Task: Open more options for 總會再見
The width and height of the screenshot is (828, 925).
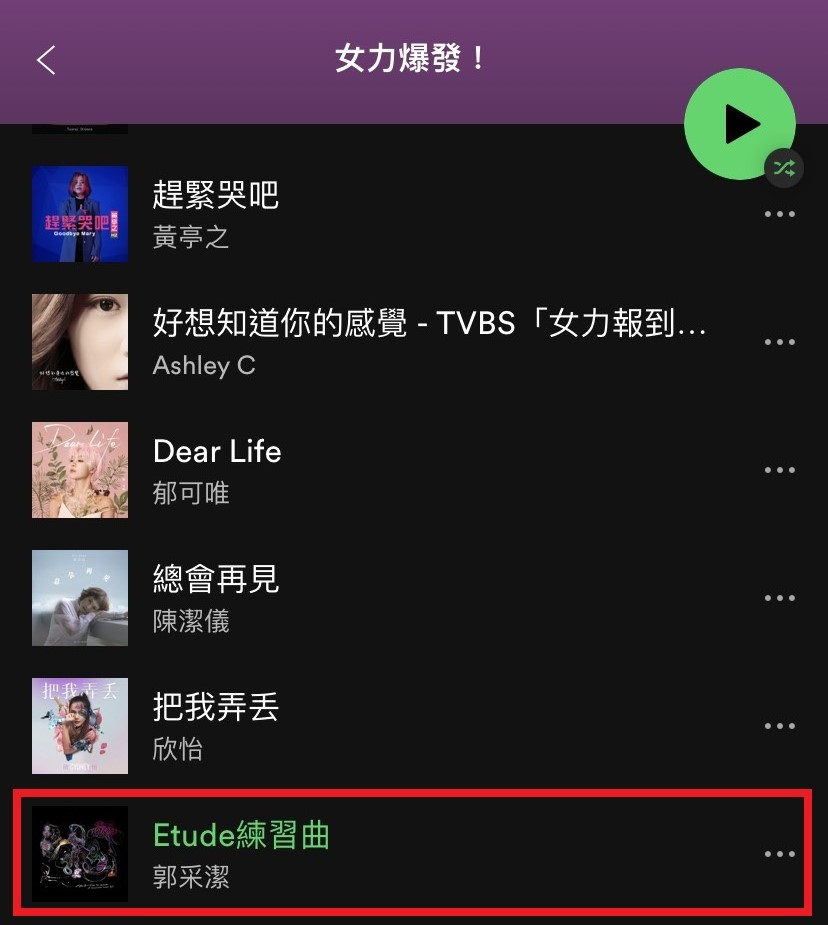Action: pos(779,598)
